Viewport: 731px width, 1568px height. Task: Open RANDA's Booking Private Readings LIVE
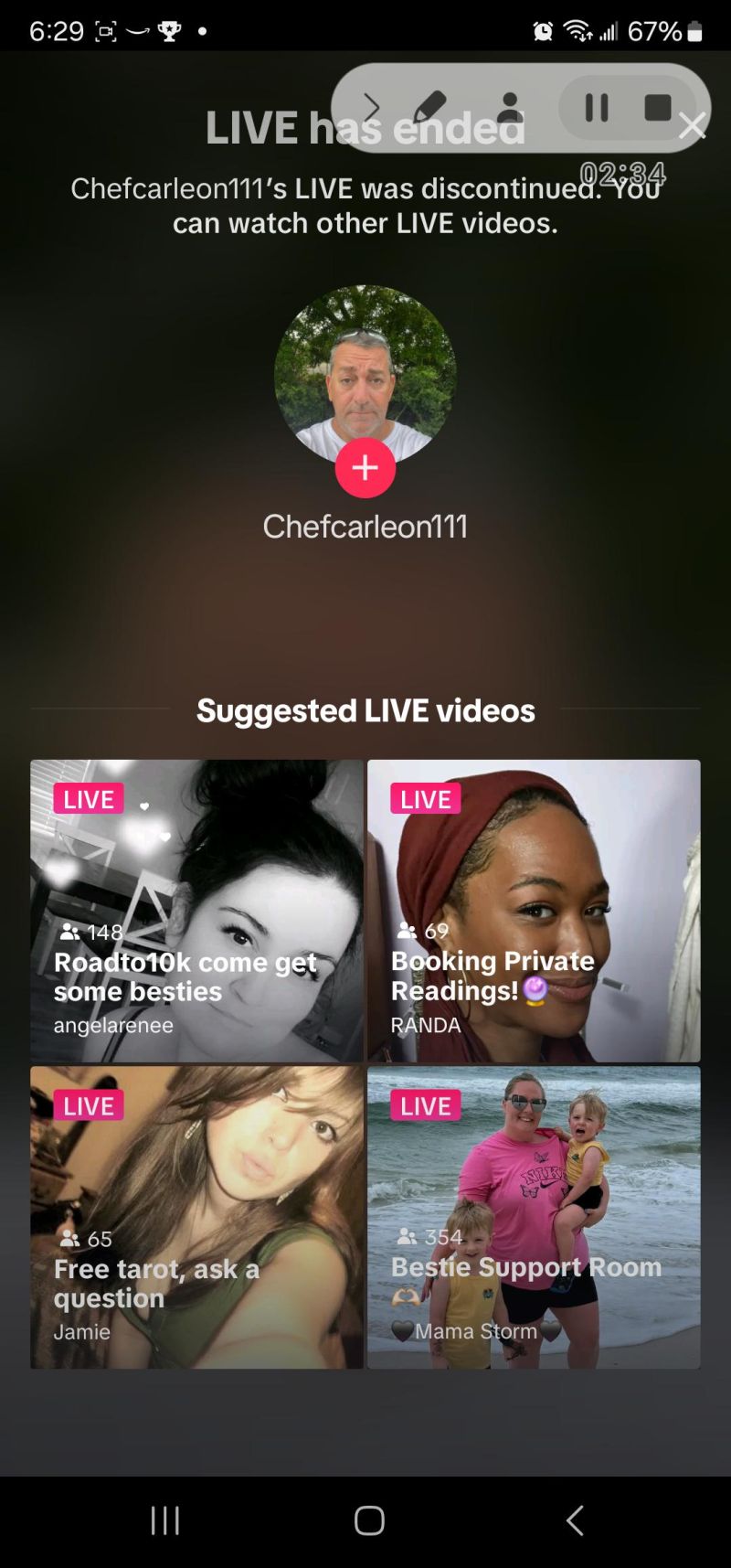(x=534, y=910)
